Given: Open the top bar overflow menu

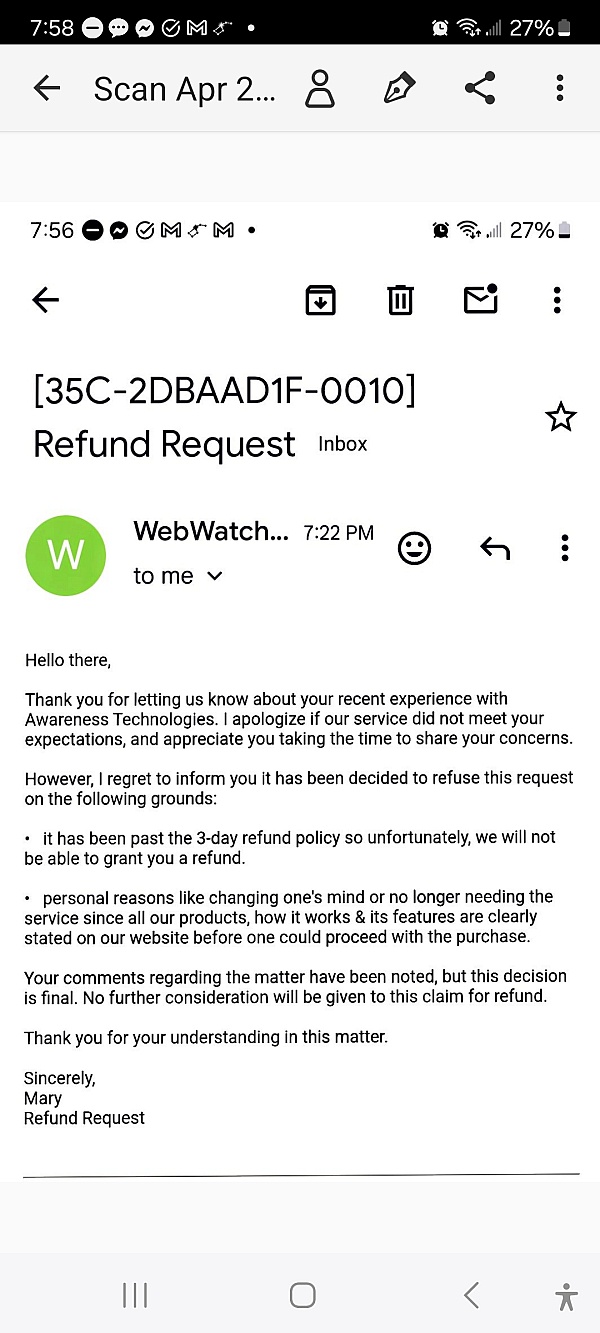Looking at the screenshot, I should [x=560, y=88].
